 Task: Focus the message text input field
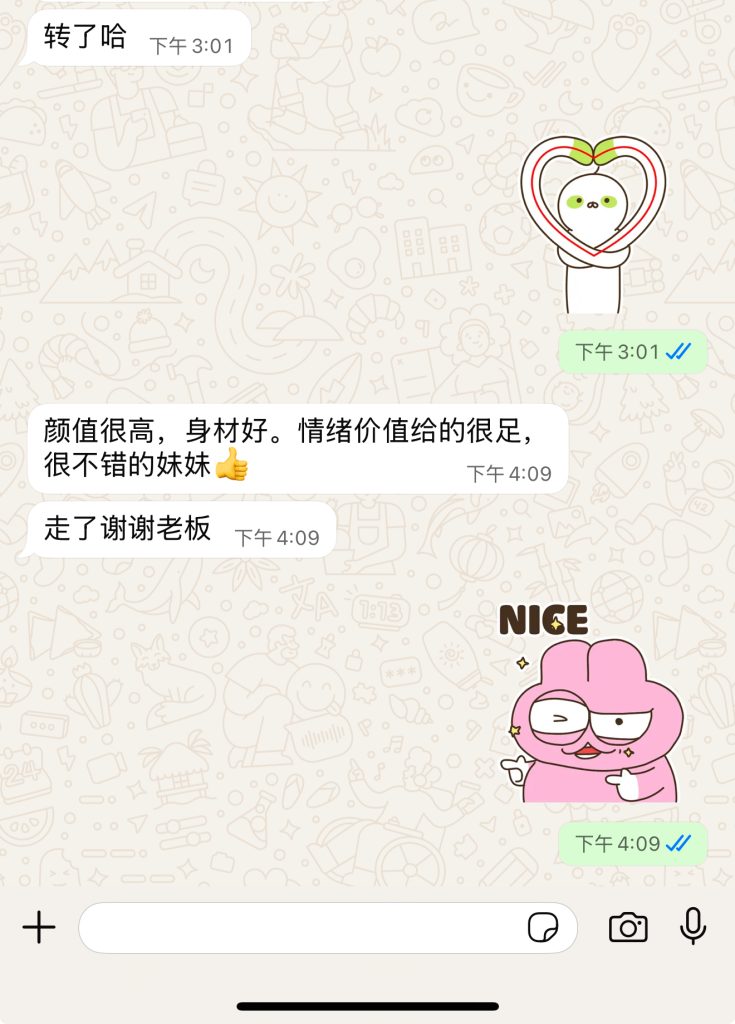tap(300, 928)
